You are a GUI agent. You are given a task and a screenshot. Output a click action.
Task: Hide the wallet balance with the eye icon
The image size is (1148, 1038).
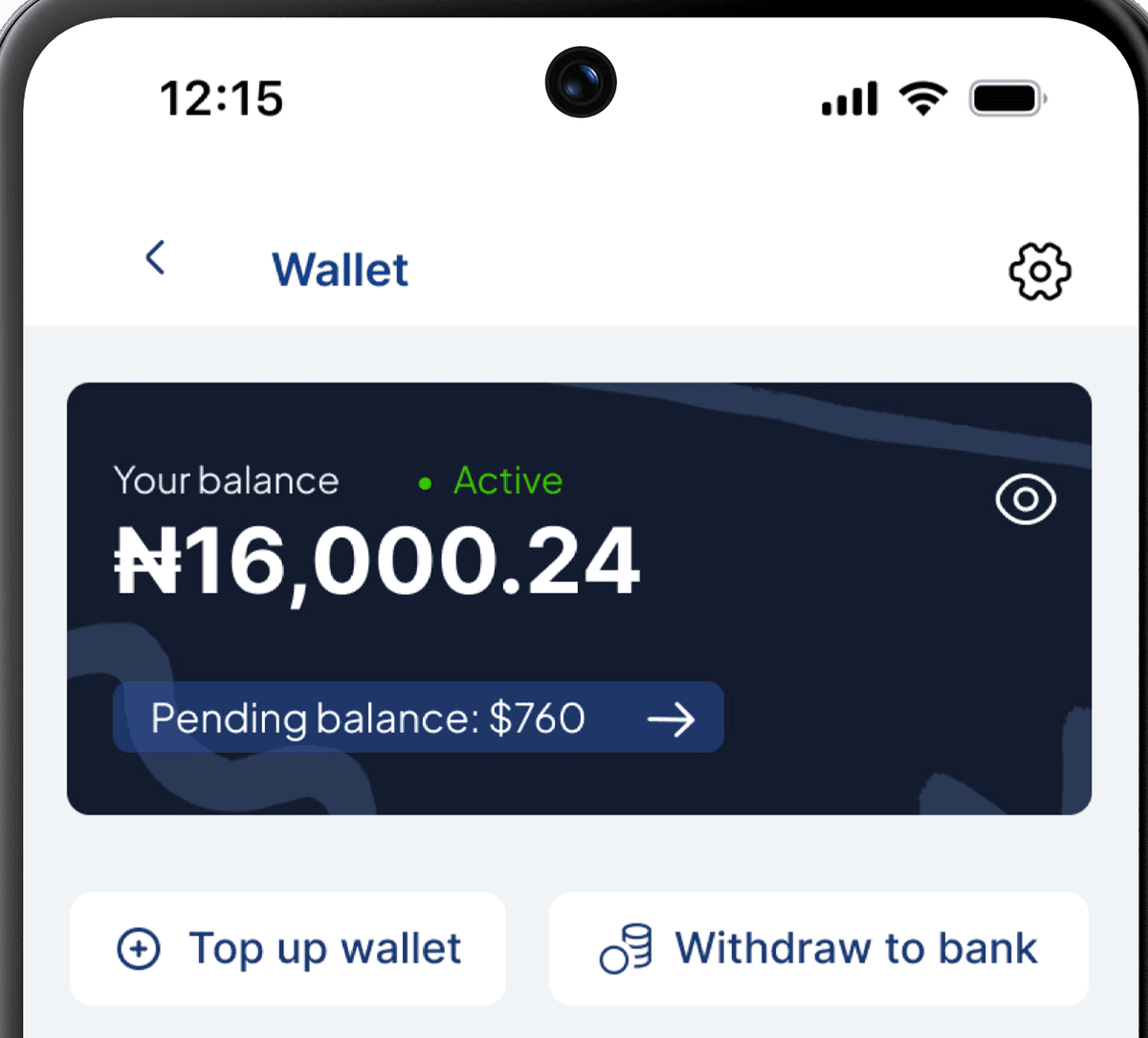1026,499
